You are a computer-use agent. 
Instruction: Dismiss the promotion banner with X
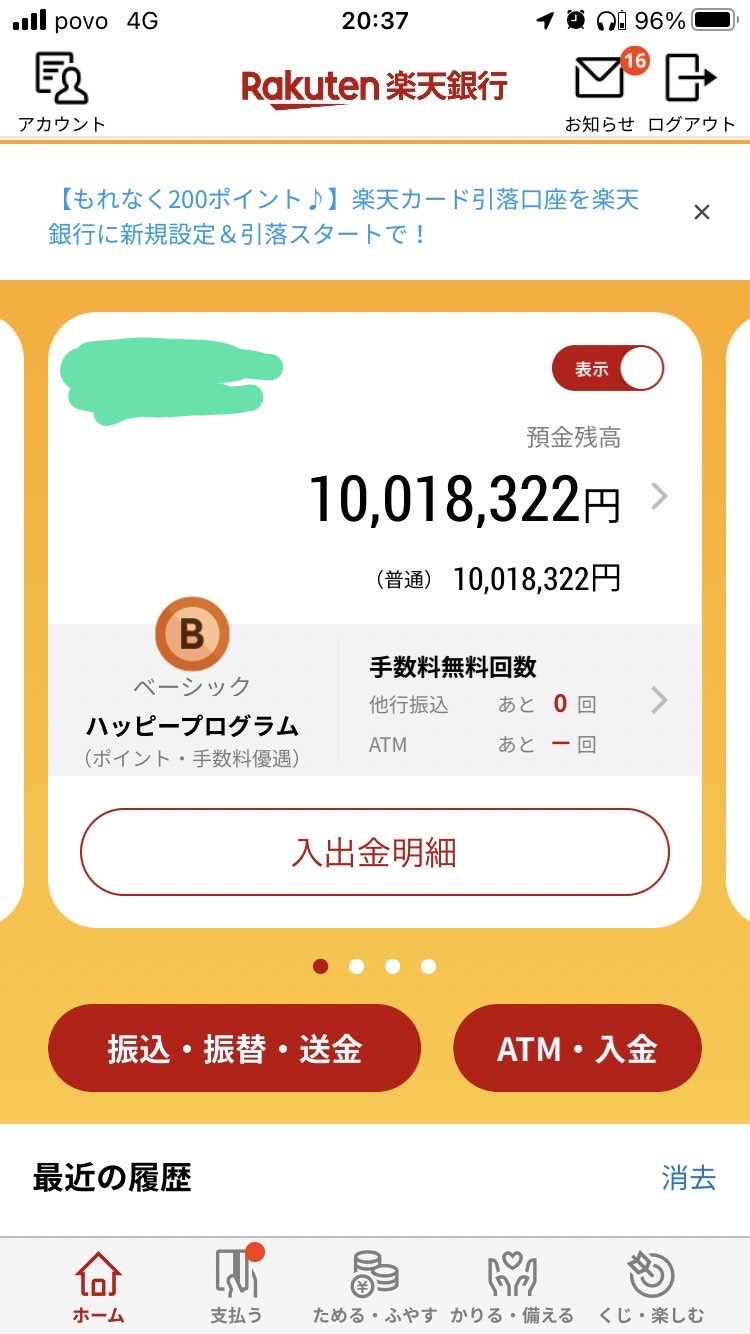click(702, 212)
